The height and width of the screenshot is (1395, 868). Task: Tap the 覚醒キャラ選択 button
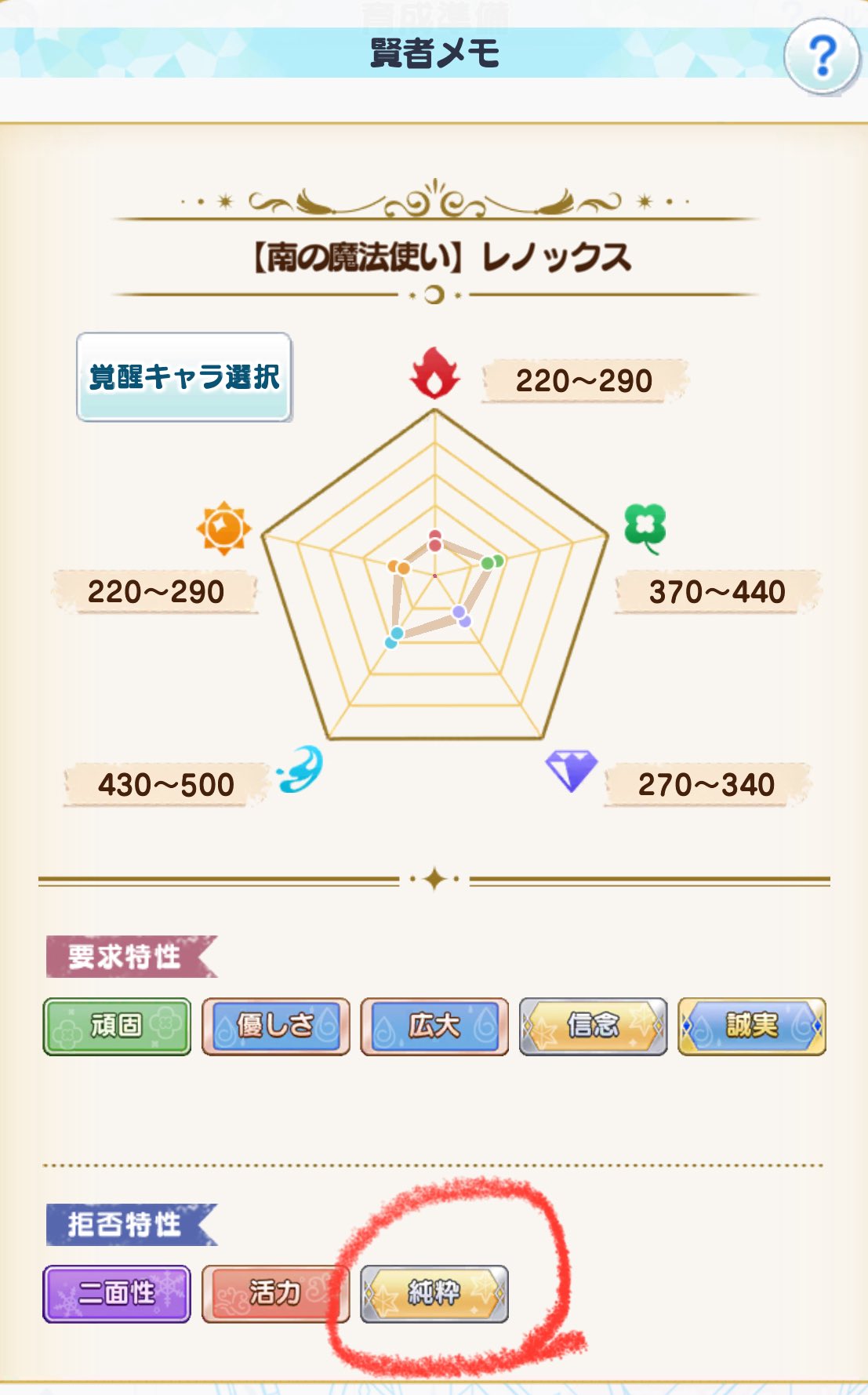(x=184, y=377)
